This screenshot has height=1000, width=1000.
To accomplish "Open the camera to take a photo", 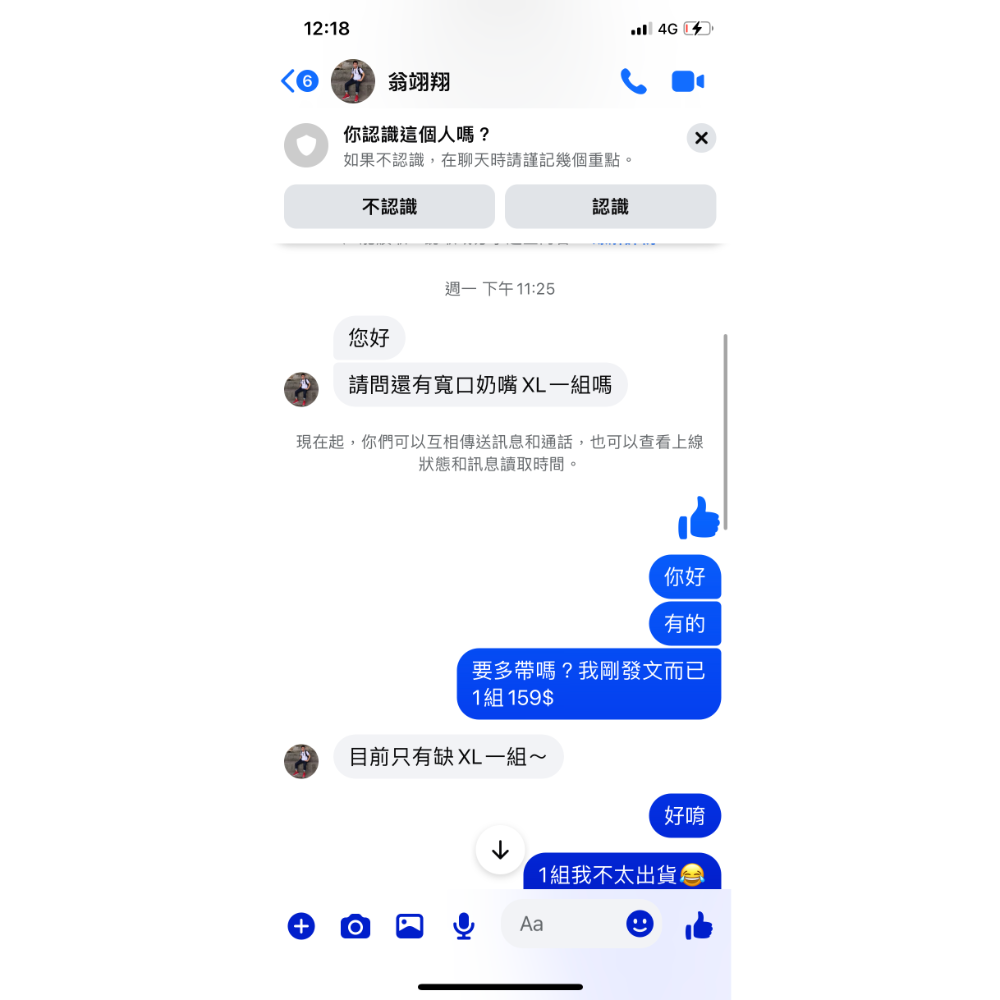I will click(x=355, y=926).
